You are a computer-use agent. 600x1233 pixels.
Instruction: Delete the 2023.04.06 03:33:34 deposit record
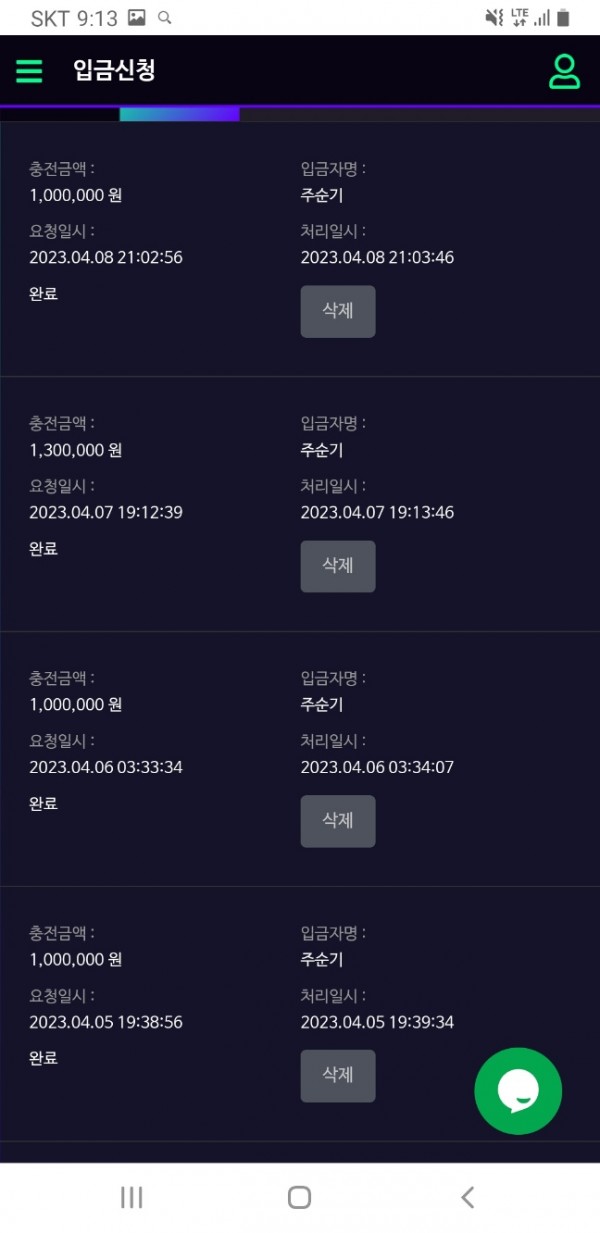338,821
